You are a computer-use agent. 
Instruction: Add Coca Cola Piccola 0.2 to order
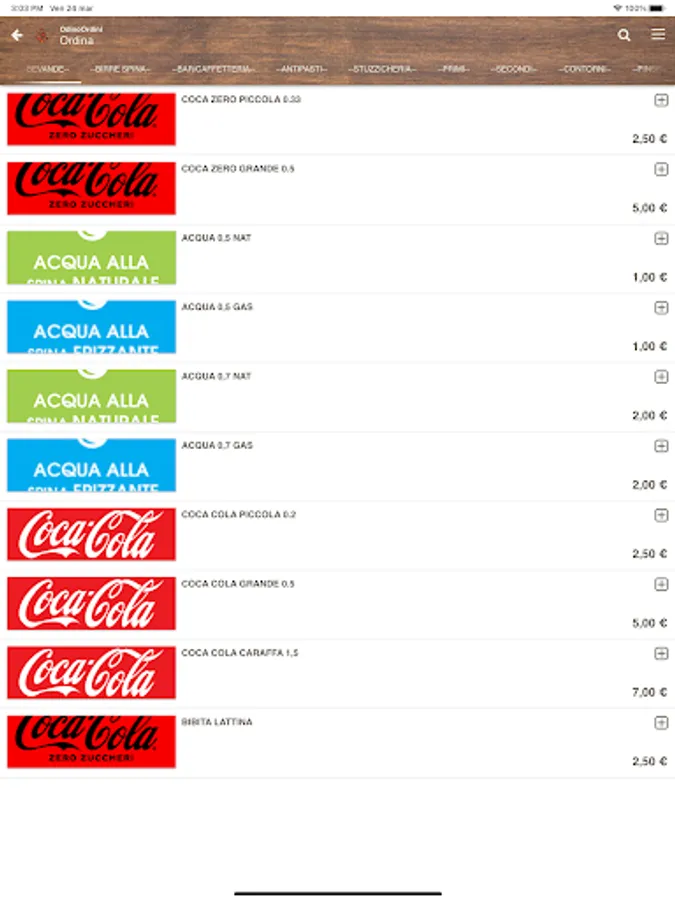click(x=661, y=515)
